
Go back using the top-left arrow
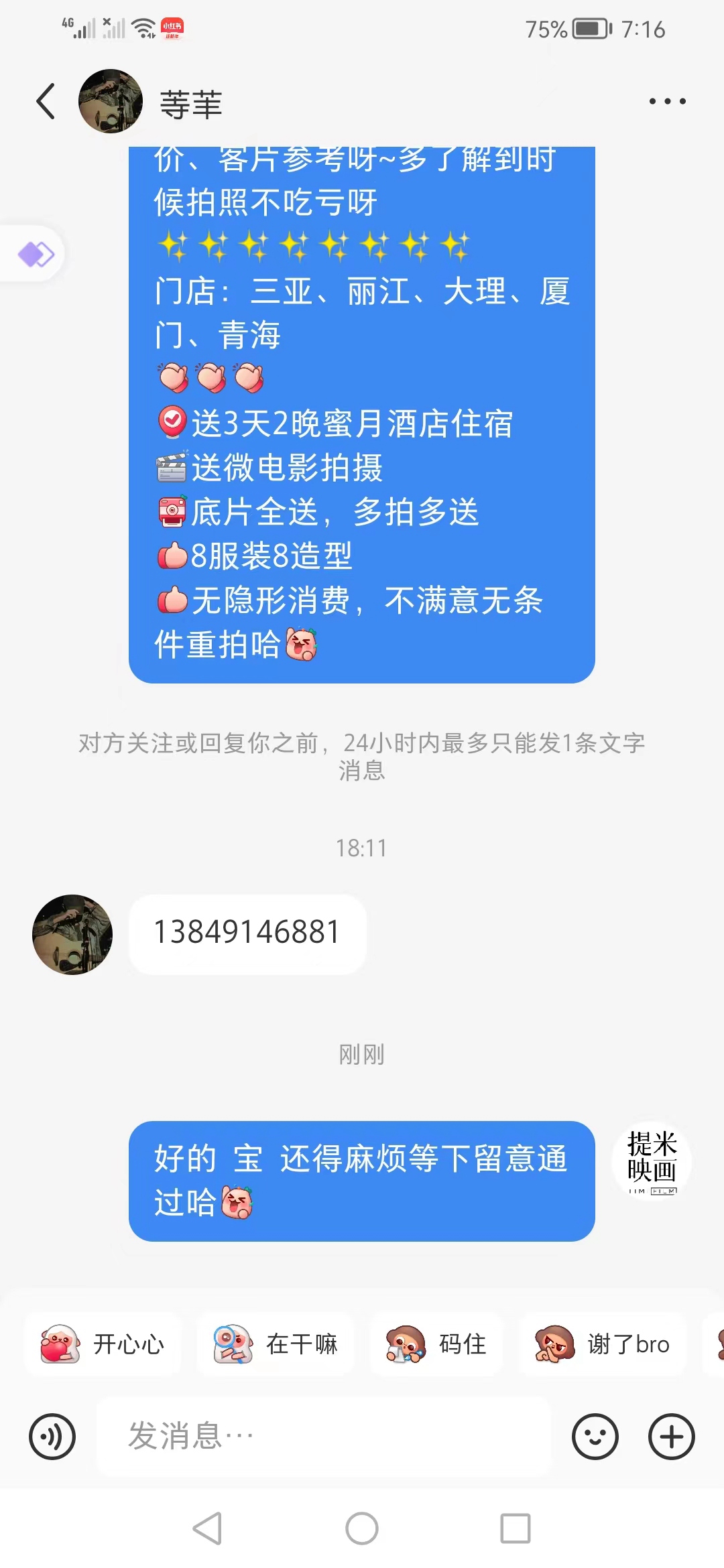pyautogui.click(x=46, y=102)
